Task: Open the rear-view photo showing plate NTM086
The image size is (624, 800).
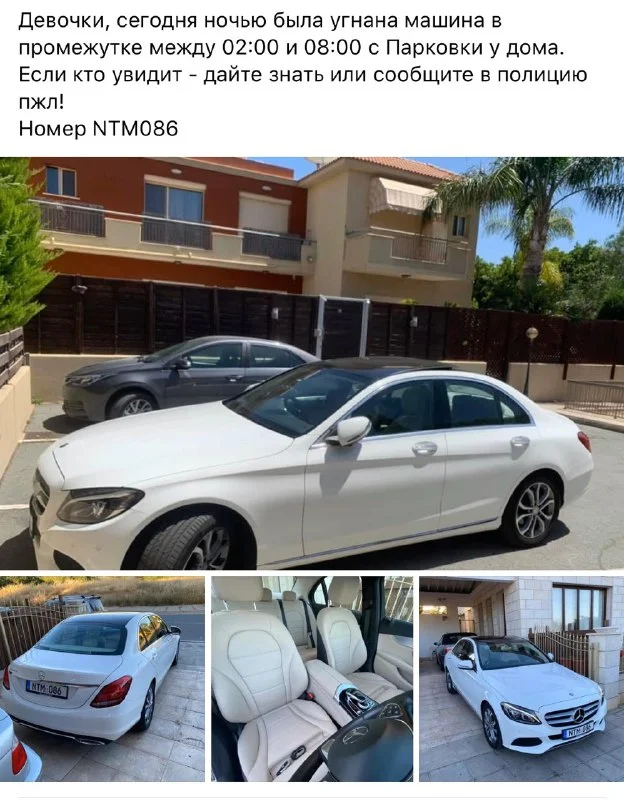Action: pos(102,678)
